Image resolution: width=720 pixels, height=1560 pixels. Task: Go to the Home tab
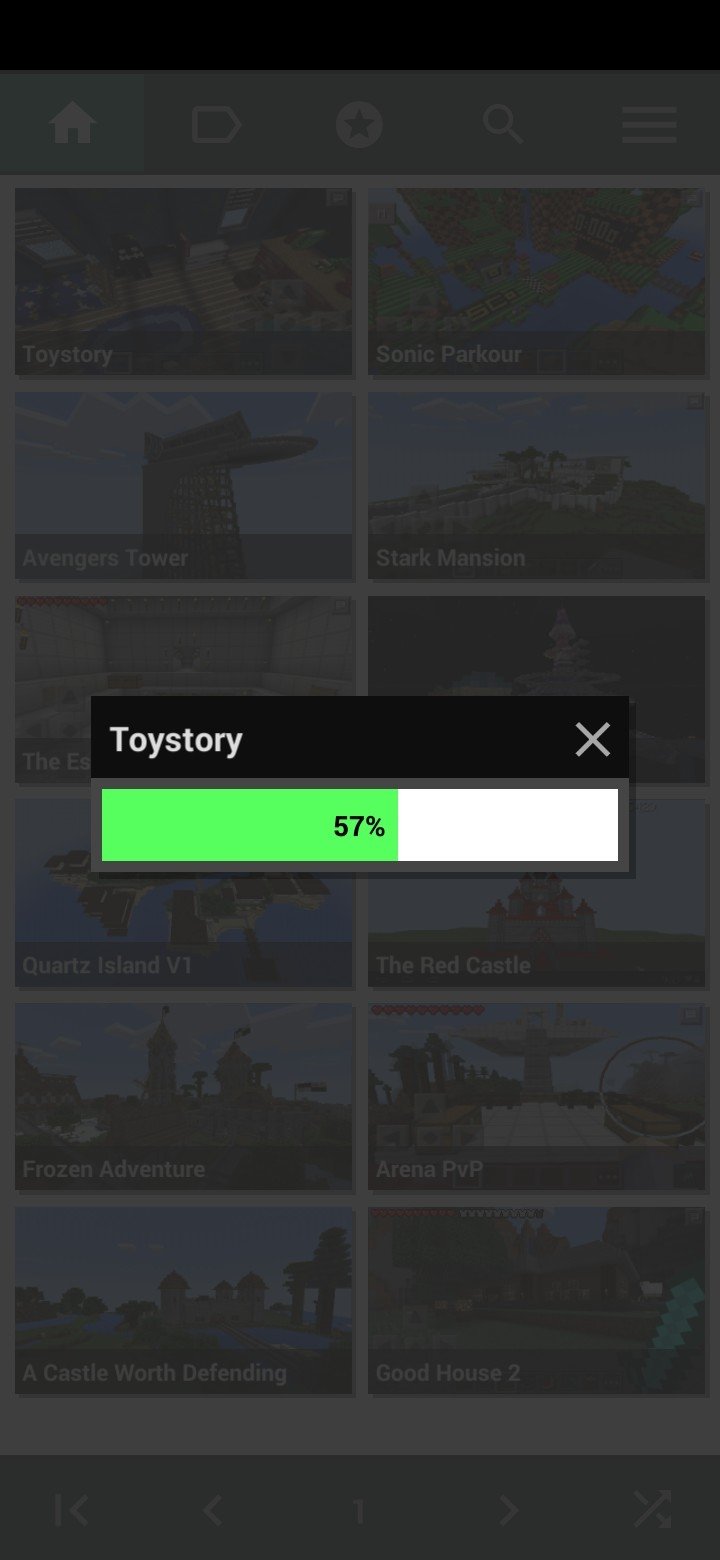pyautogui.click(x=72, y=124)
